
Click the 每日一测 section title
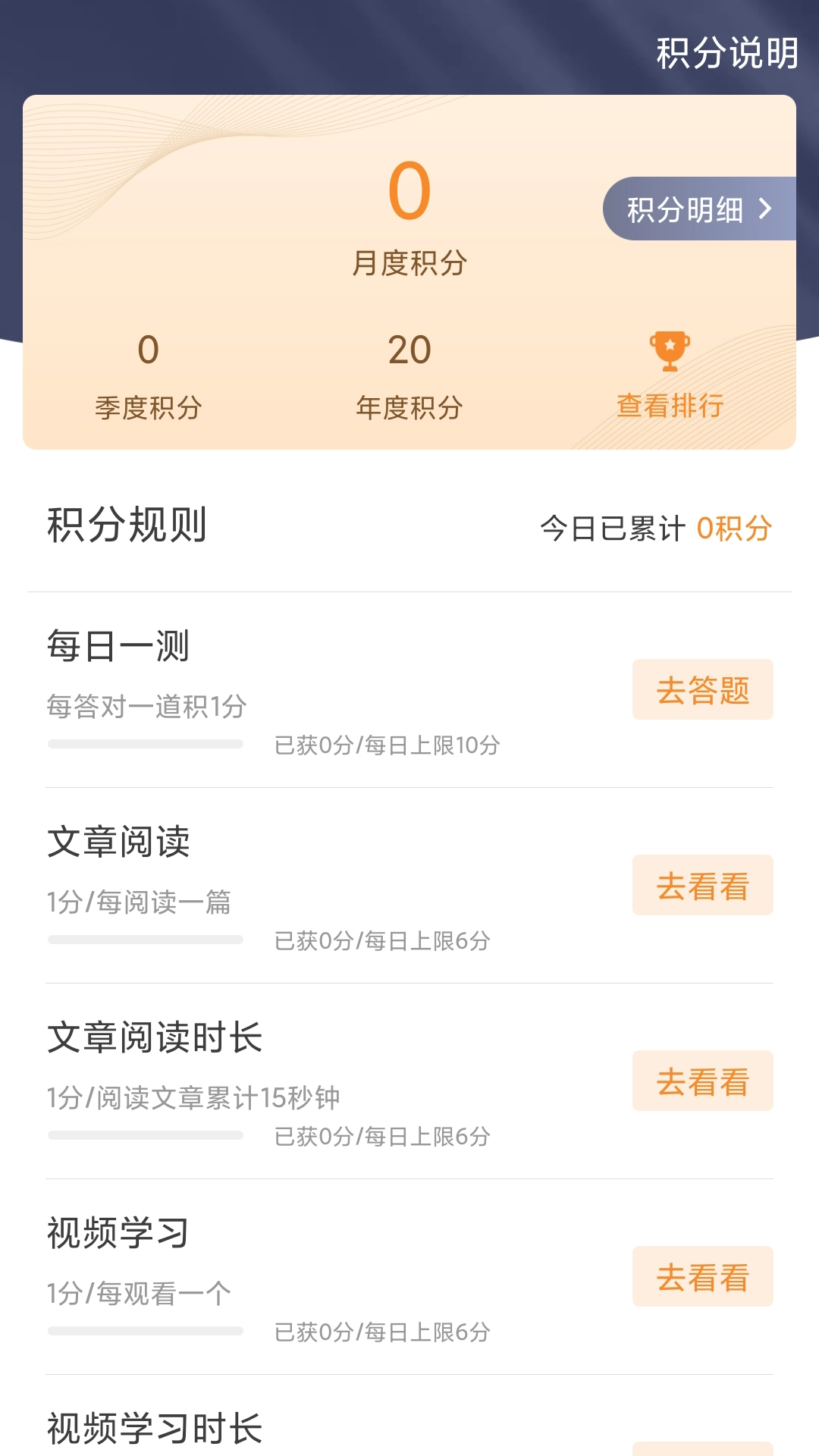click(x=119, y=646)
